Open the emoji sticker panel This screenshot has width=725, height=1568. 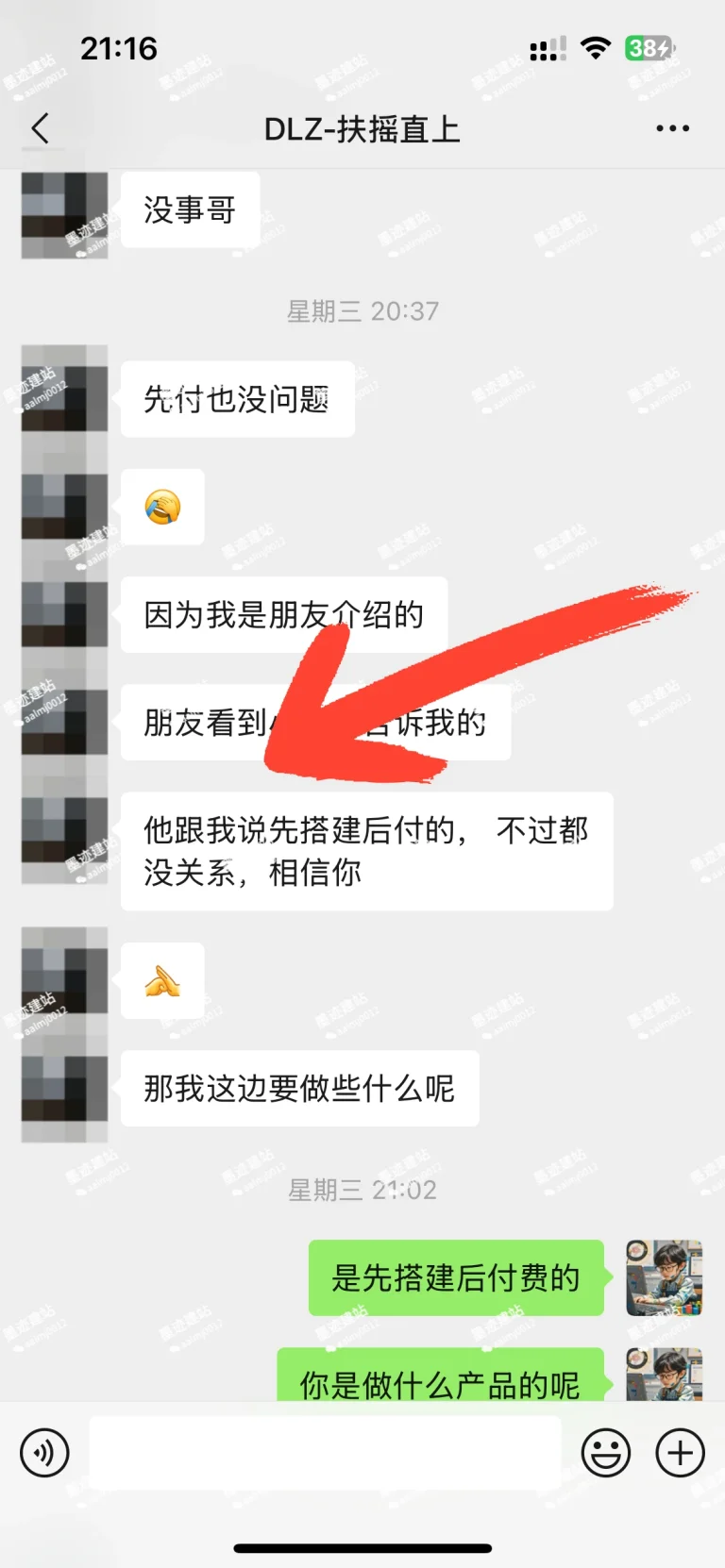pos(605,1453)
